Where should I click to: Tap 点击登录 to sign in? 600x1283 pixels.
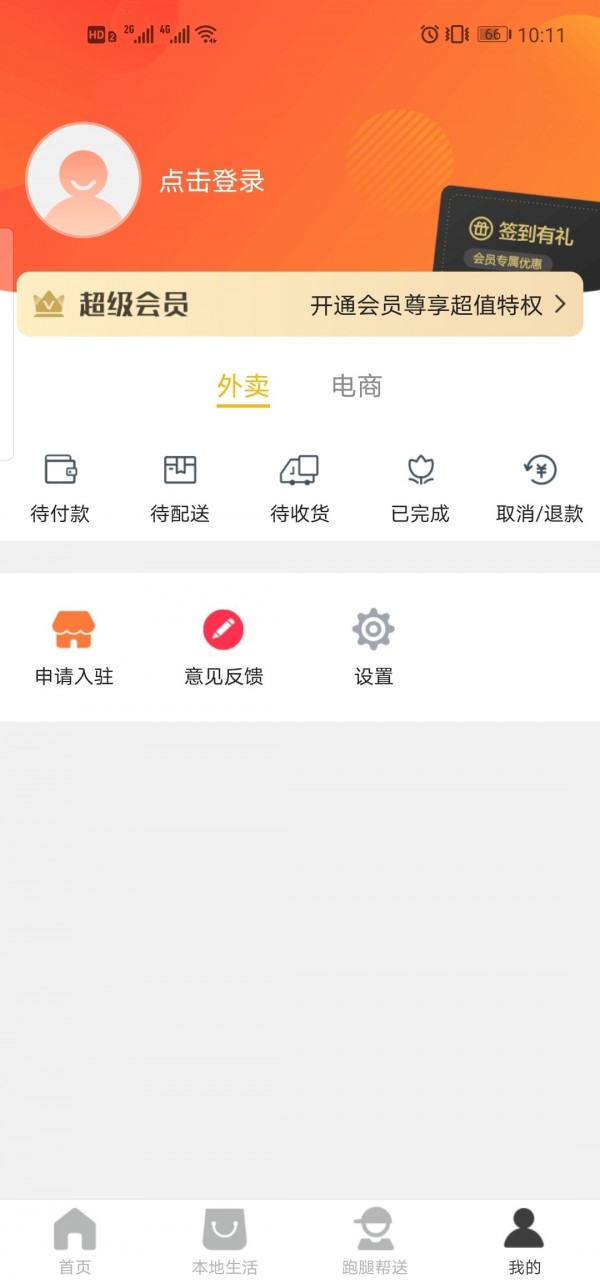point(212,181)
